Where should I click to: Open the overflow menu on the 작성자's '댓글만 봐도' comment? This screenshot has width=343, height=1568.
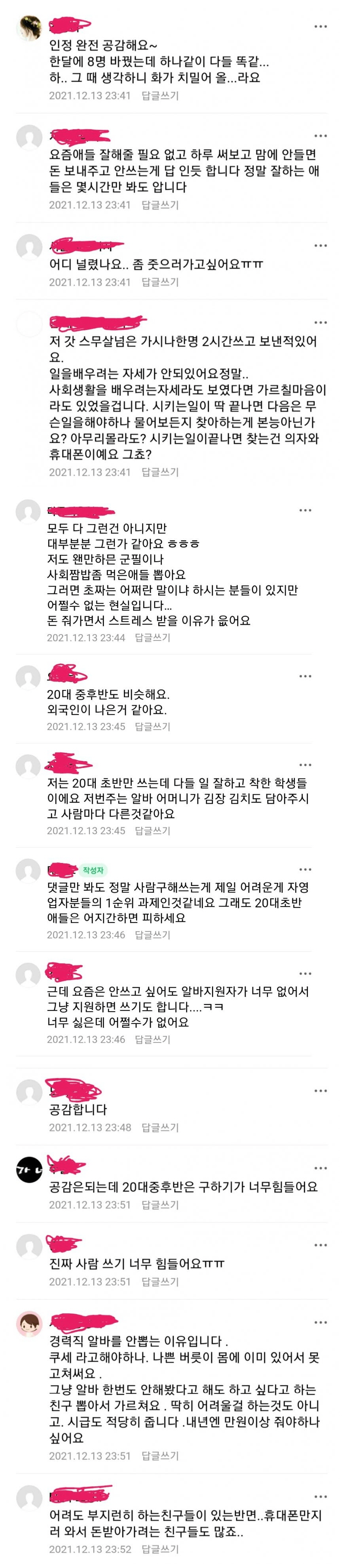(x=305, y=869)
